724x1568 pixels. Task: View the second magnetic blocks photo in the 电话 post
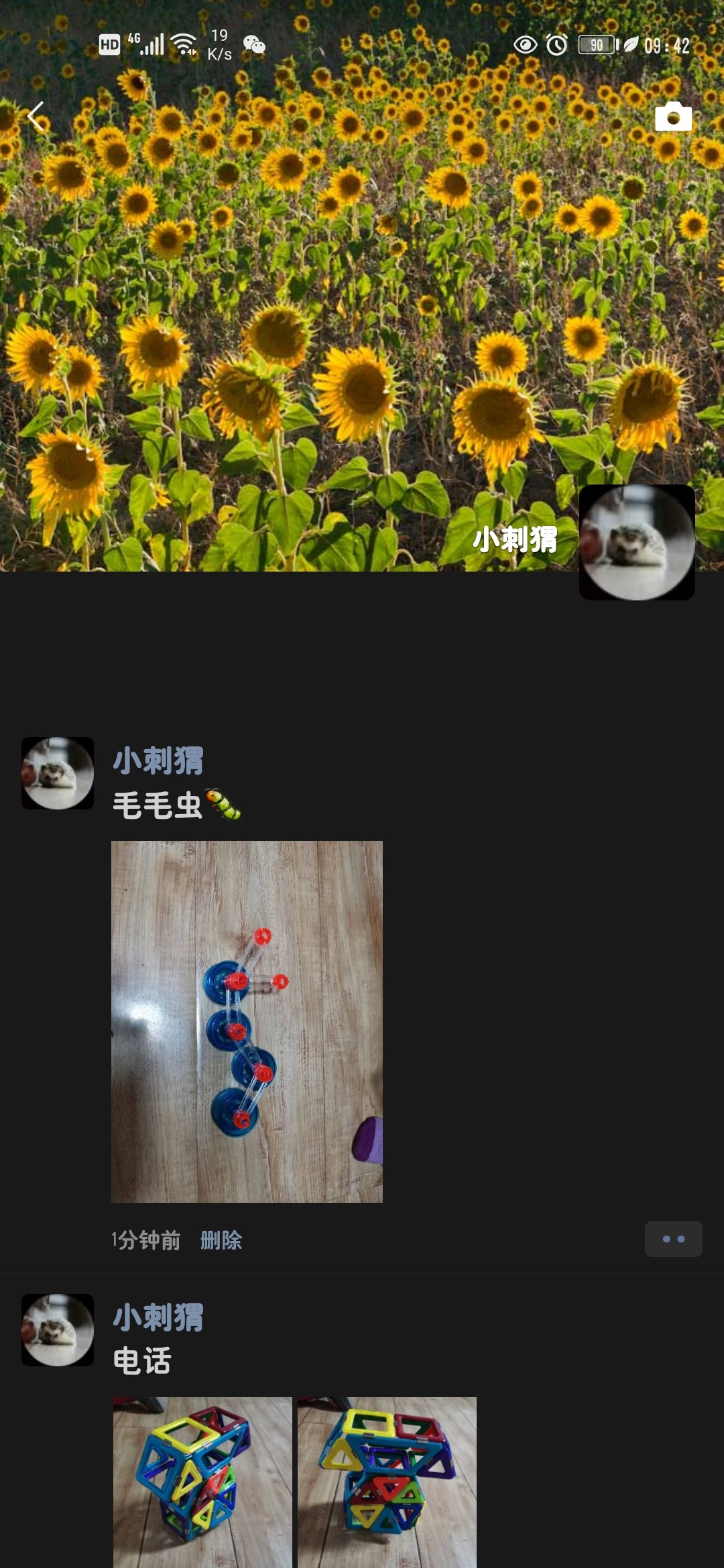387,1481
